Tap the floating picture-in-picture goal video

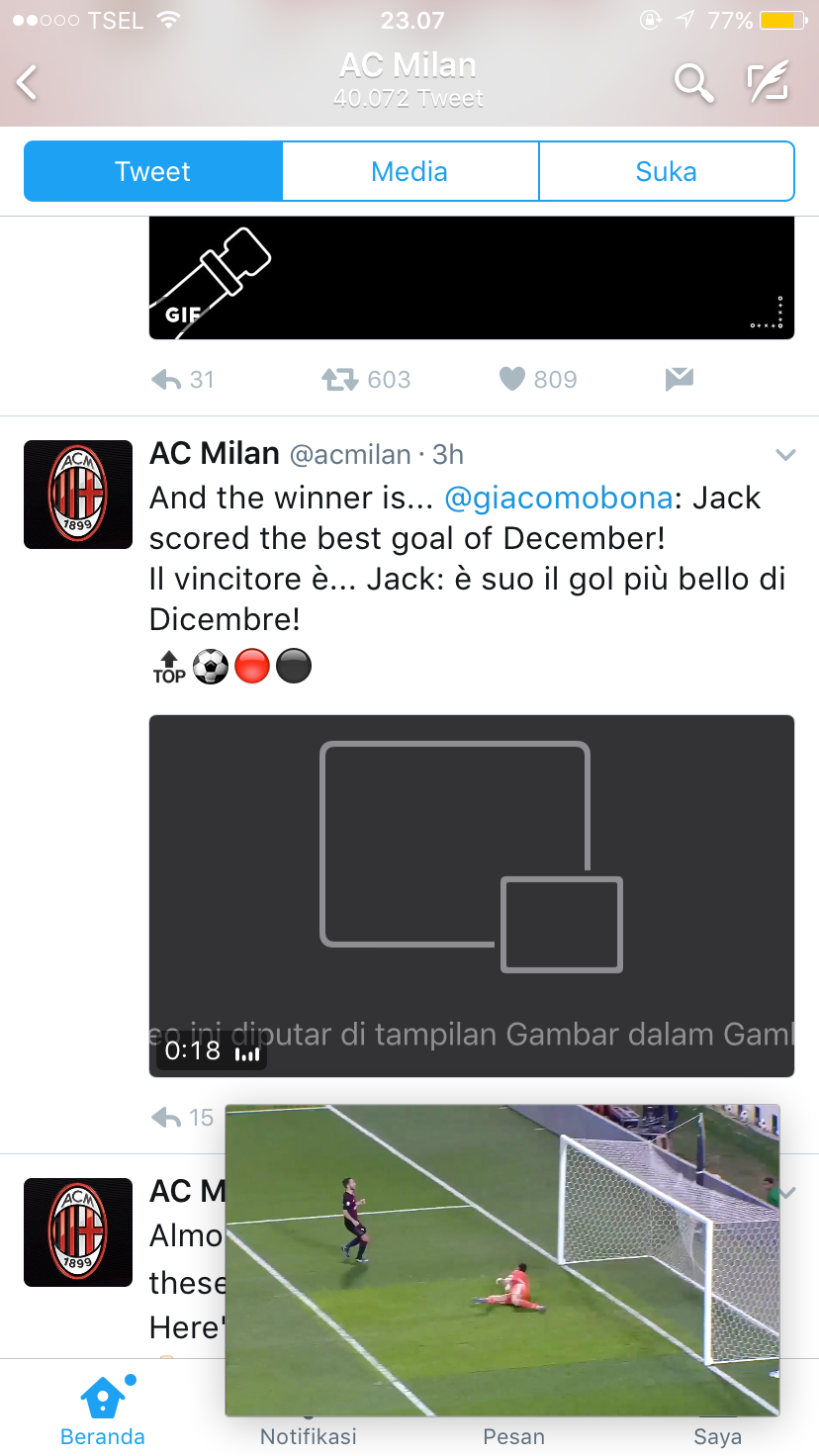coord(502,1260)
